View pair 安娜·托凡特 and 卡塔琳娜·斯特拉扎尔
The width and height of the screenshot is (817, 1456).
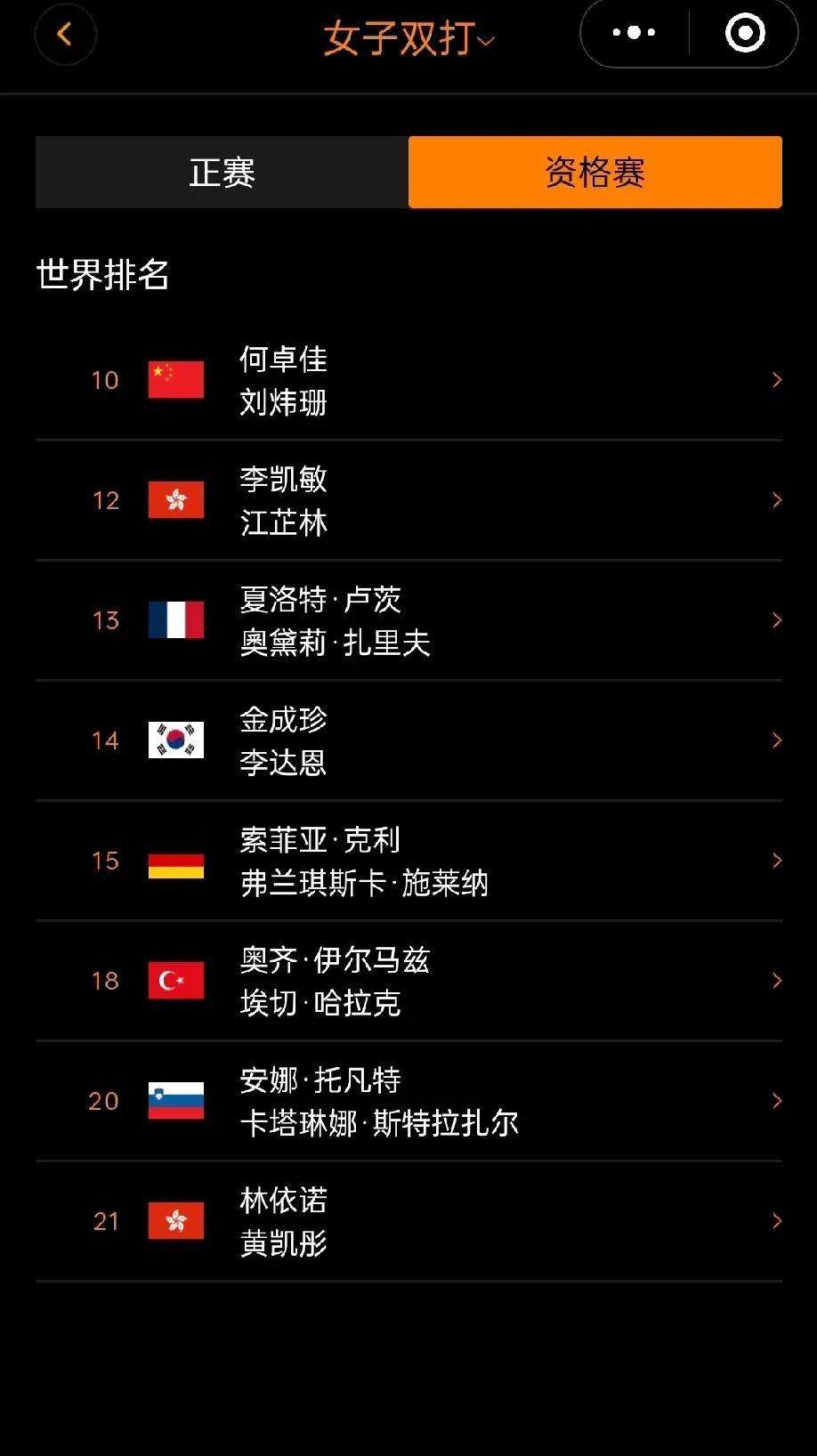click(408, 1101)
